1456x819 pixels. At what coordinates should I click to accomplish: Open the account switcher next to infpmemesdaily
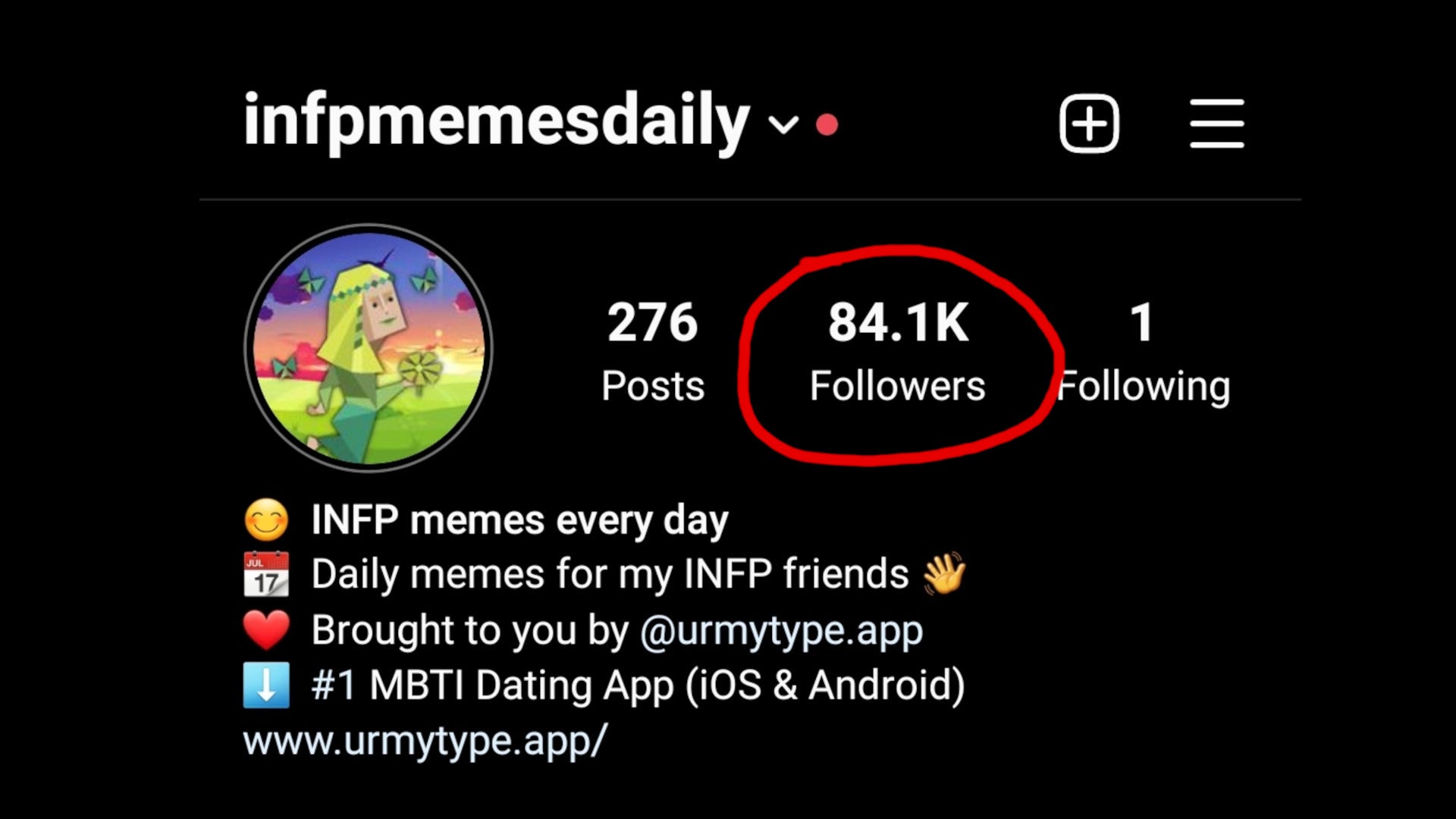[783, 124]
